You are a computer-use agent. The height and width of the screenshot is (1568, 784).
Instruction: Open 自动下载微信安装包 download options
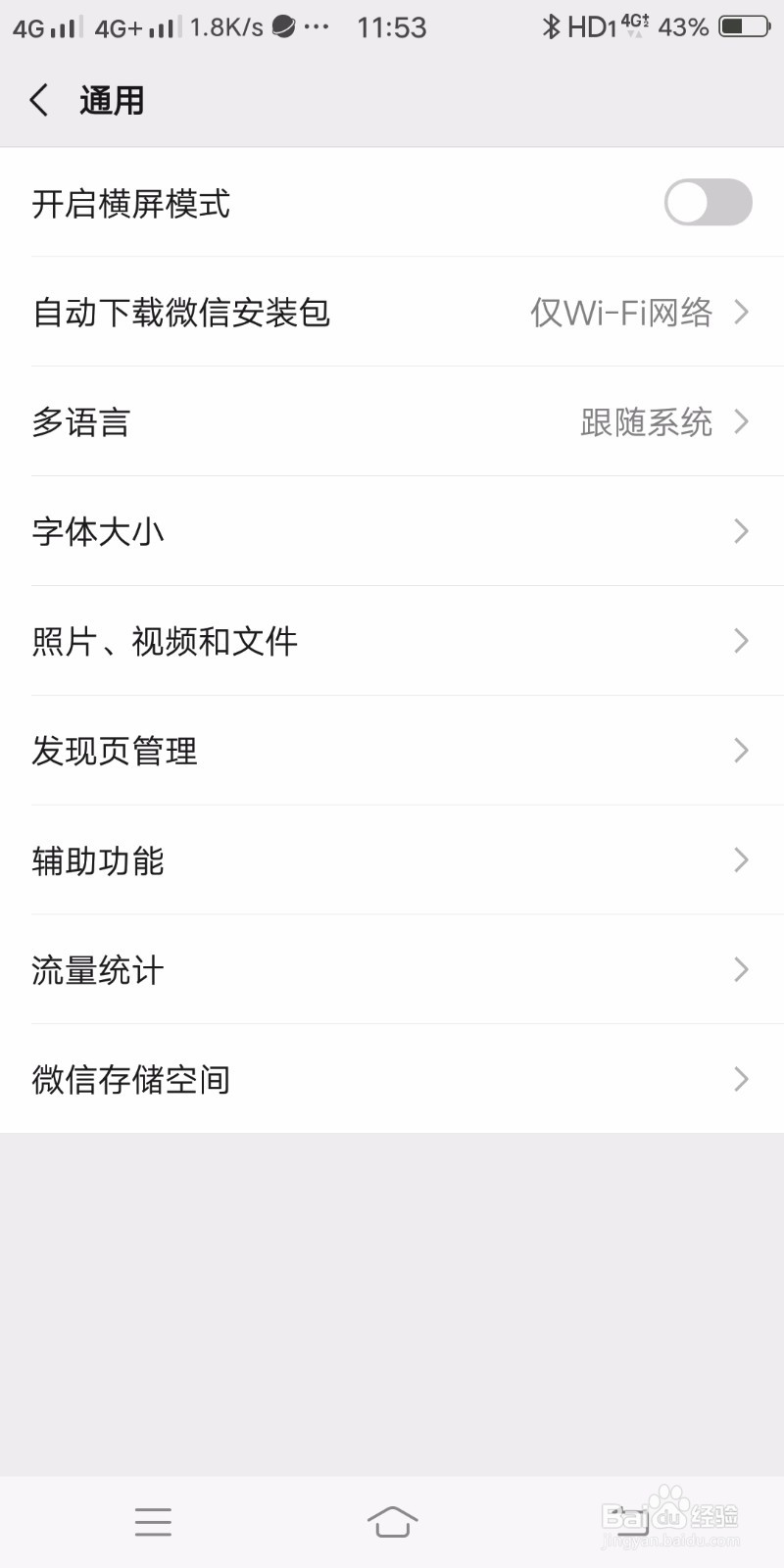coord(392,313)
